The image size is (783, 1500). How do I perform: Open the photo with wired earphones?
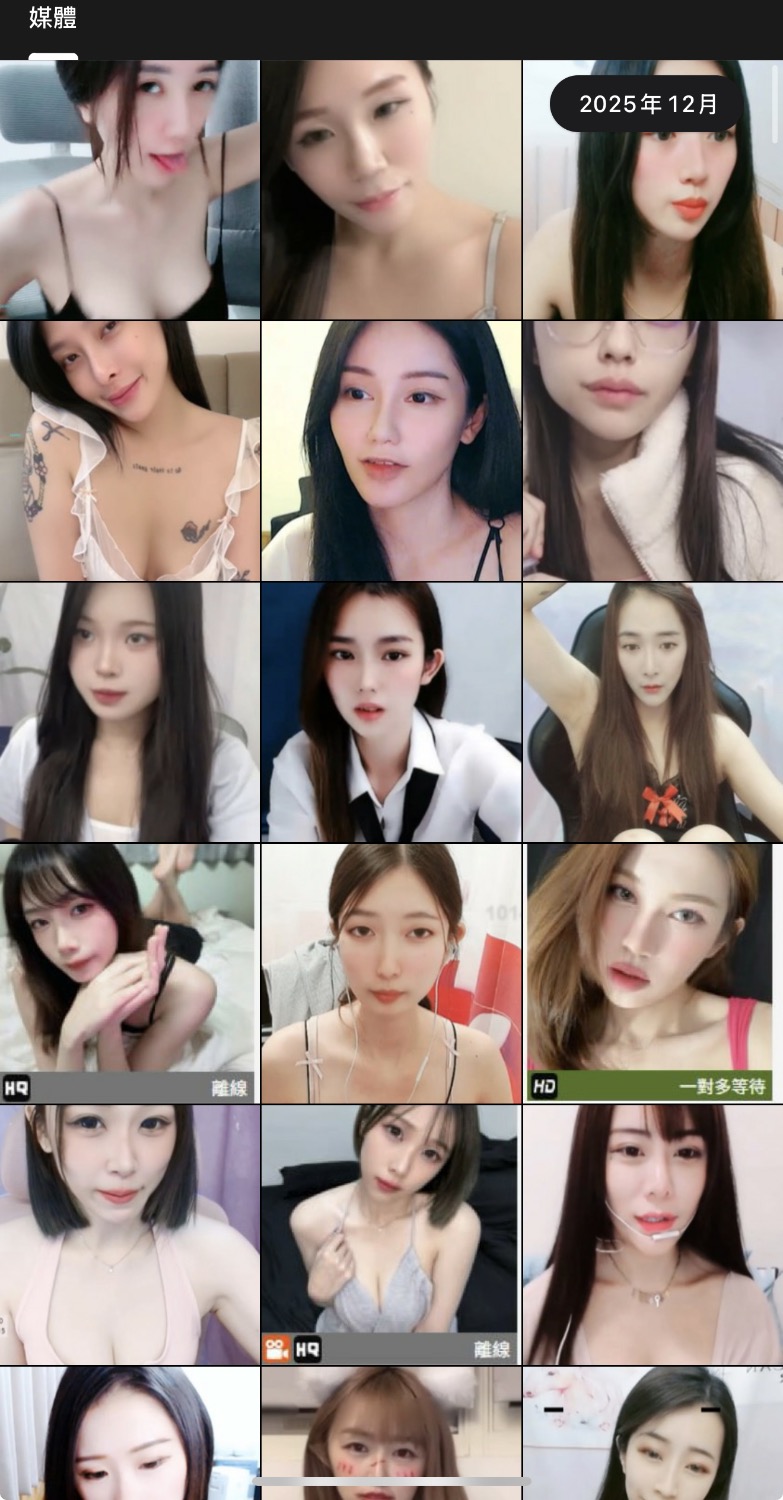pyautogui.click(x=390, y=973)
